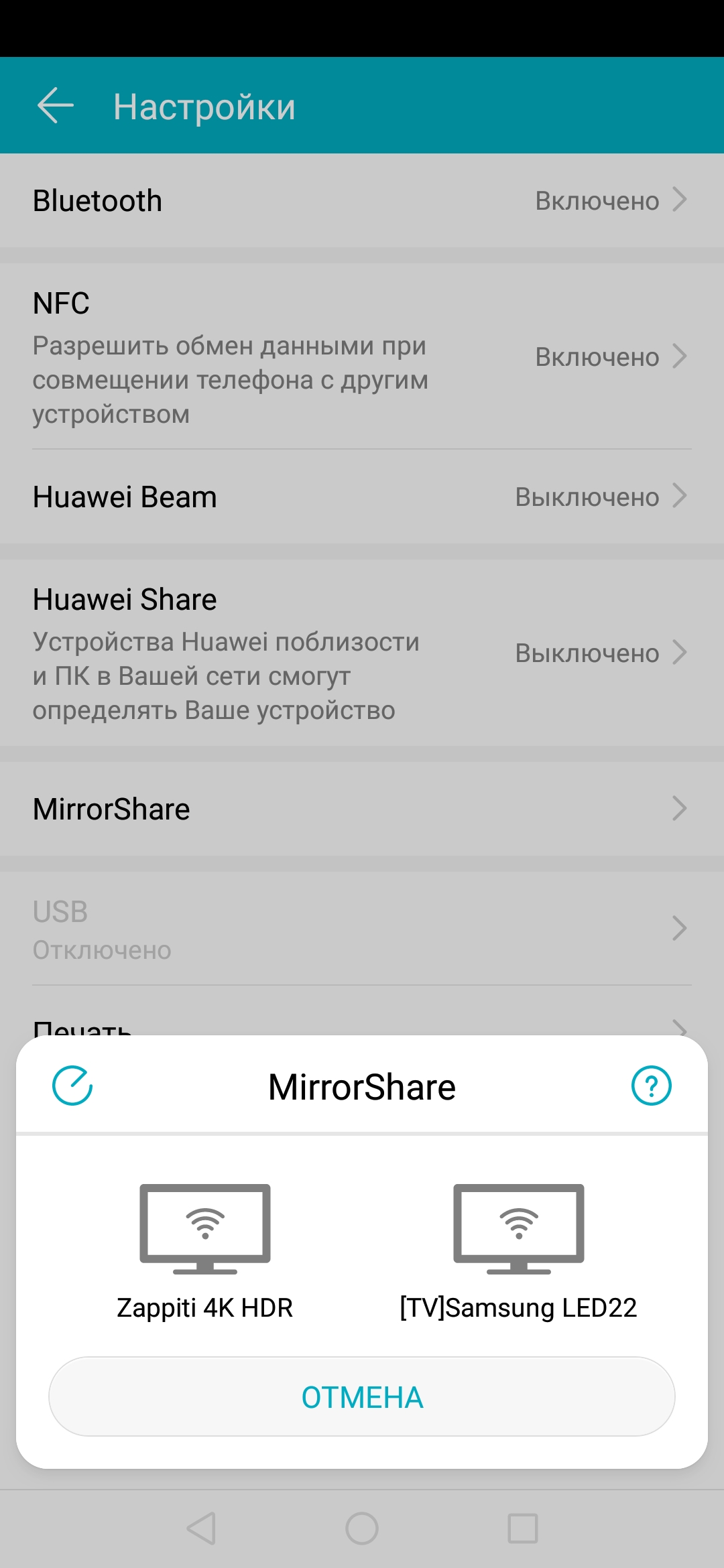Tap ОТМЕНА to cancel MirrorShare
The width and height of the screenshot is (724, 1568).
(x=362, y=1397)
